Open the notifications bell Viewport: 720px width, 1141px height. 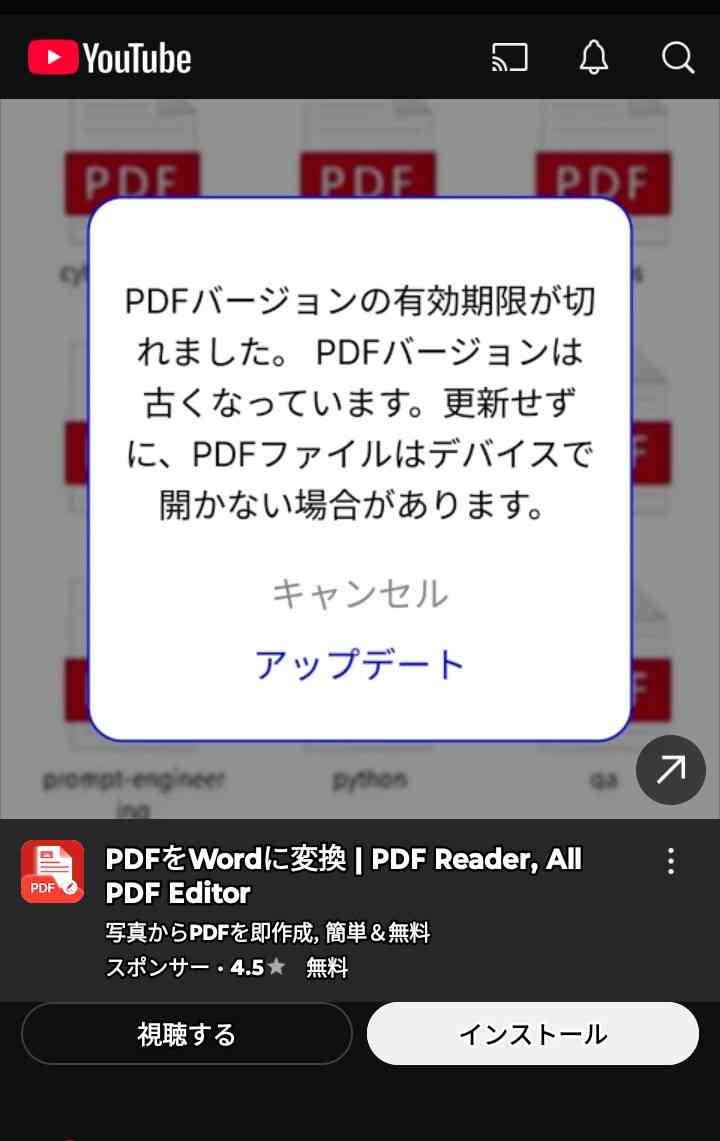(594, 58)
